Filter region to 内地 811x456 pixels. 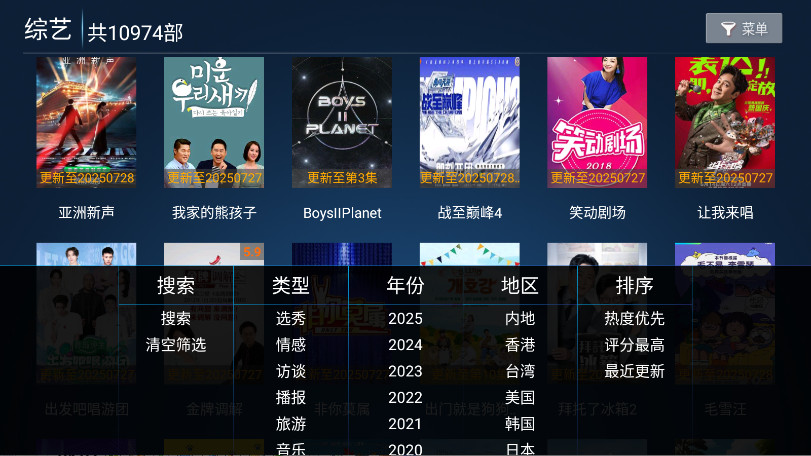click(x=520, y=319)
